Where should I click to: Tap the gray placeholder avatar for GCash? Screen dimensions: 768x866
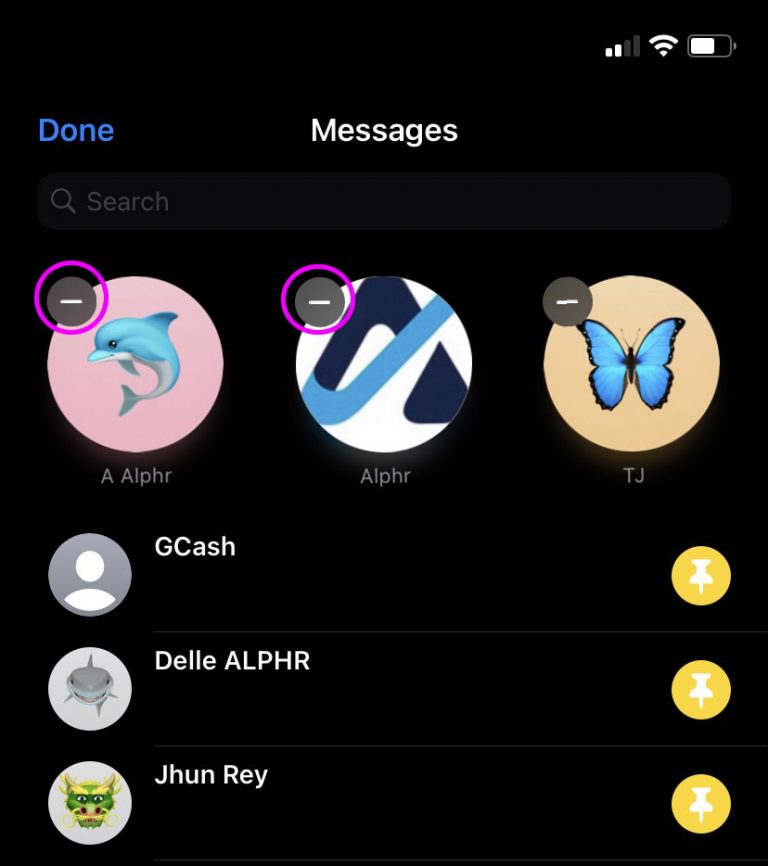coord(89,575)
